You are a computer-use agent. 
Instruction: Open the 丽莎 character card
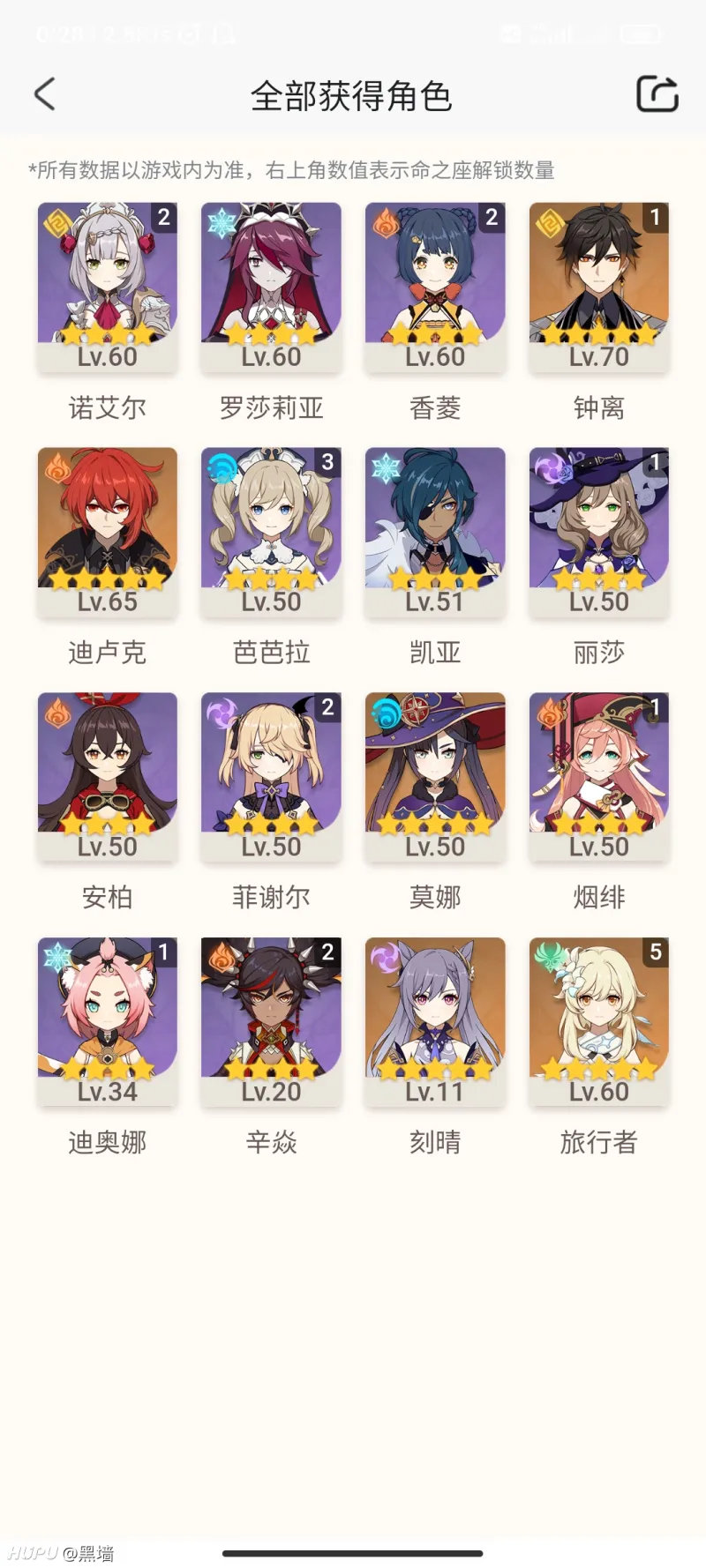599,532
